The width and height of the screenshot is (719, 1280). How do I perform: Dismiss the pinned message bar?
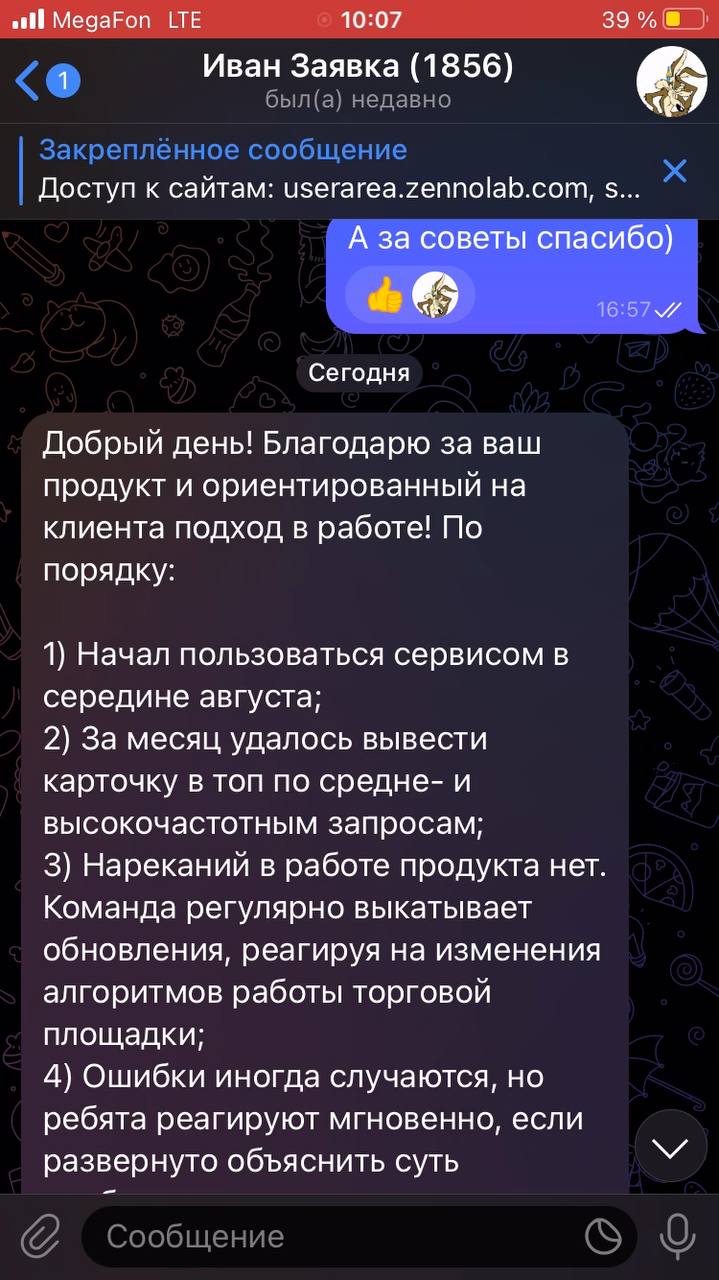click(675, 171)
